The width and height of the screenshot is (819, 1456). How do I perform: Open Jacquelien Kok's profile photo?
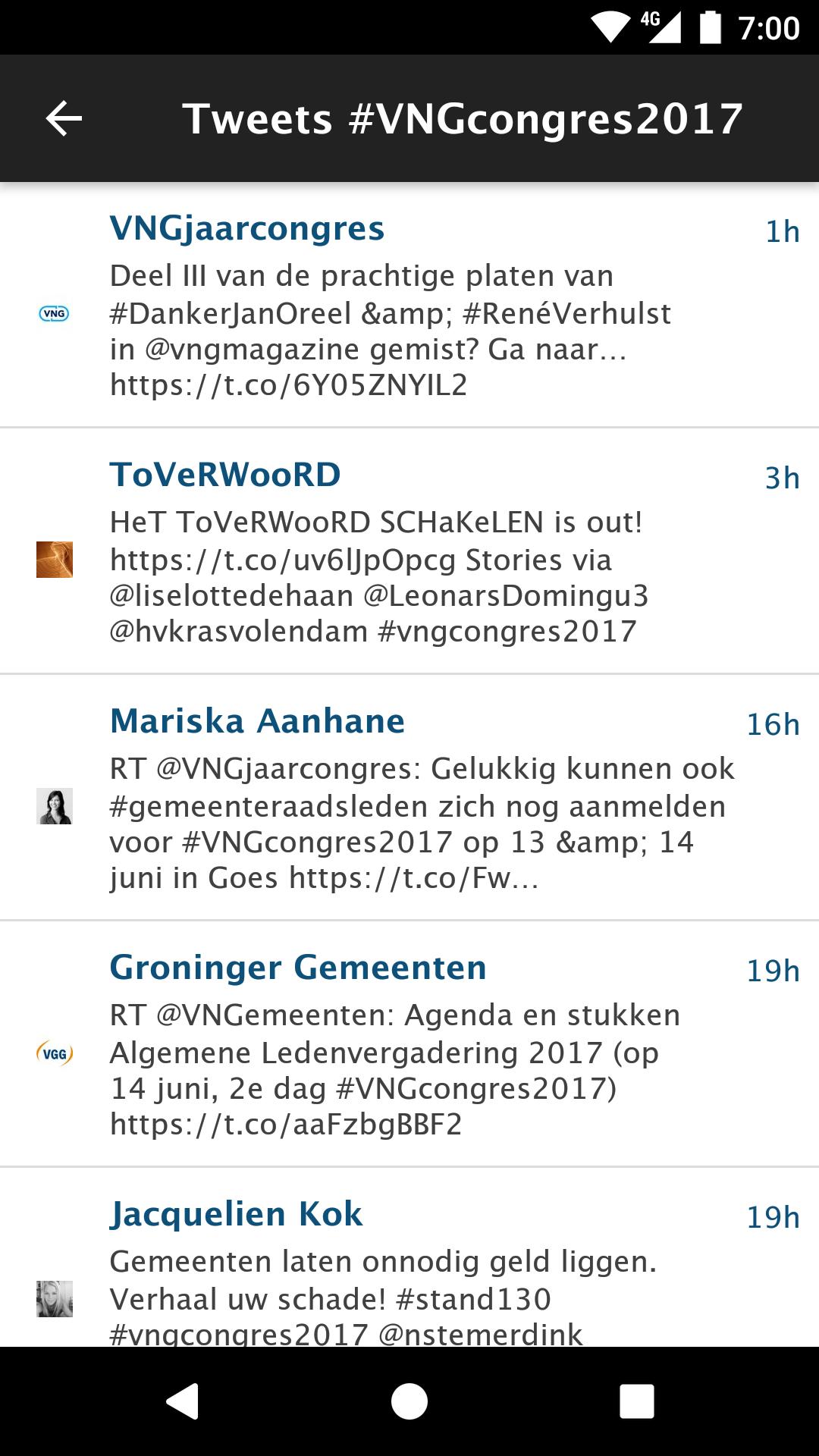pos(54,1300)
